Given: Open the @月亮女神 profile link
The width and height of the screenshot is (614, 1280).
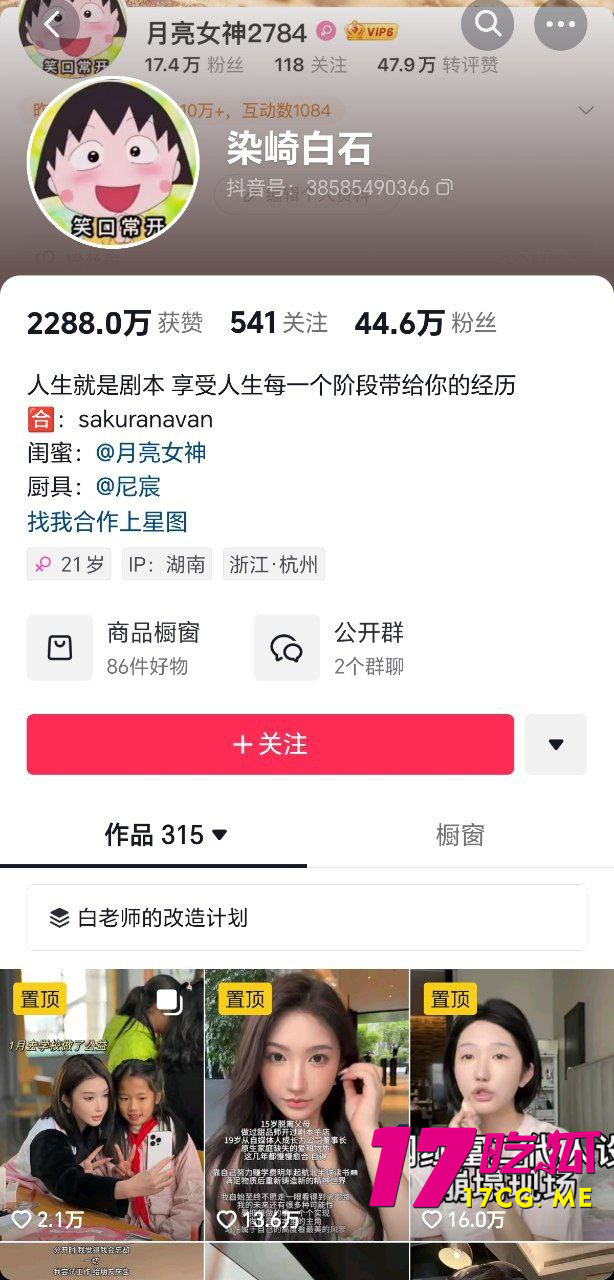Looking at the screenshot, I should point(151,453).
